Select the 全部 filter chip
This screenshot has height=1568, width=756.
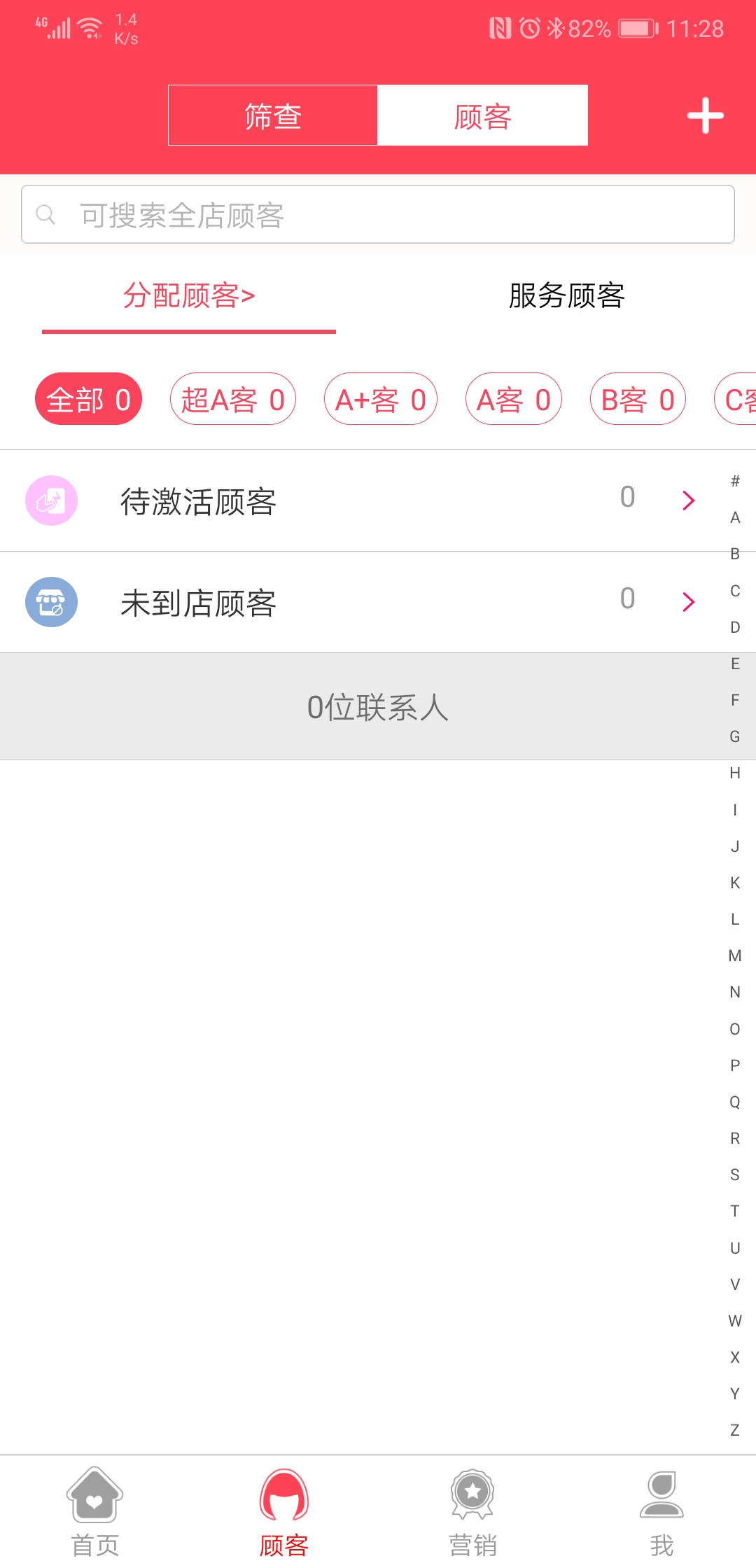pos(87,399)
